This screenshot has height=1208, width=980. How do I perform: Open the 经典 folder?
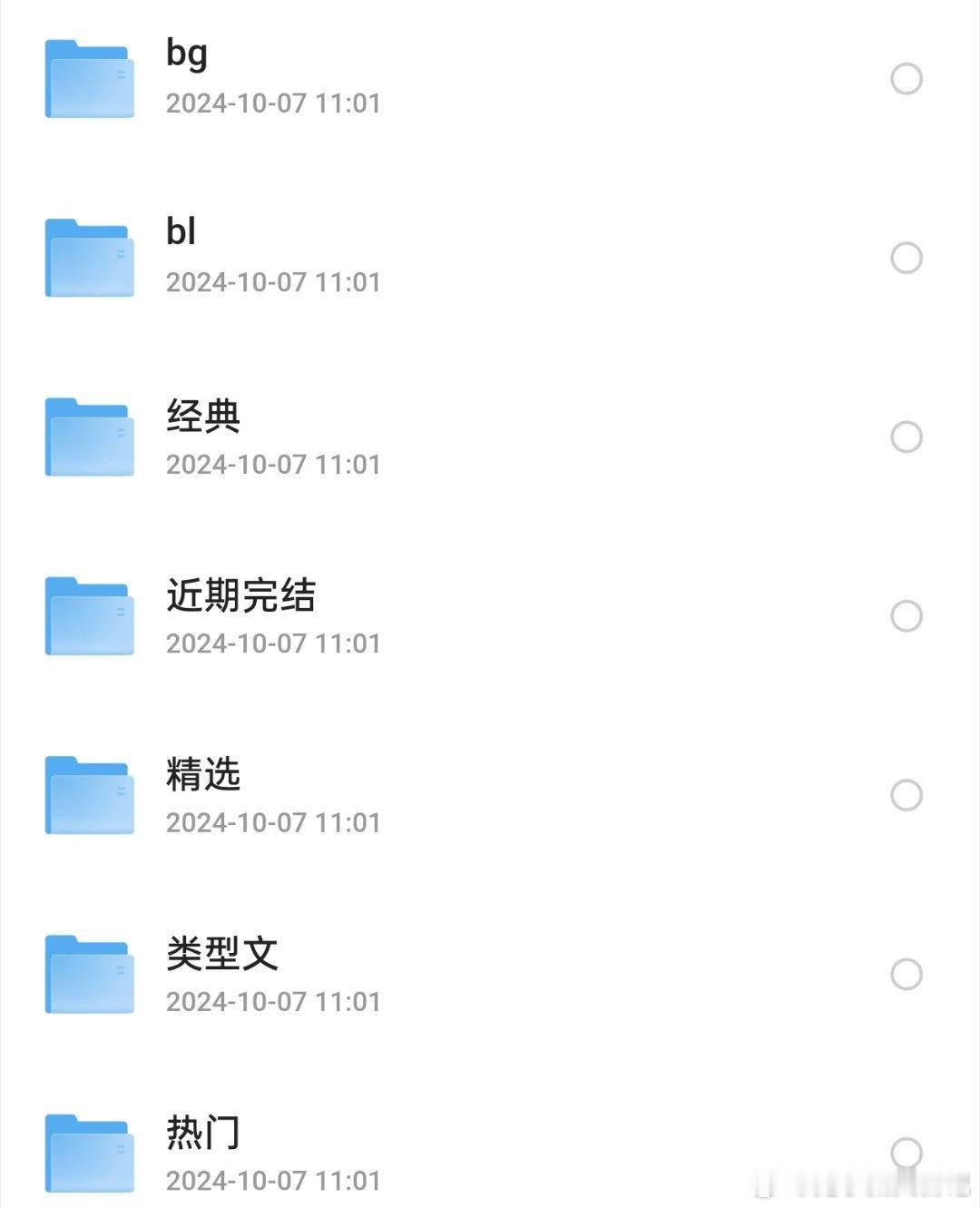pos(490,437)
